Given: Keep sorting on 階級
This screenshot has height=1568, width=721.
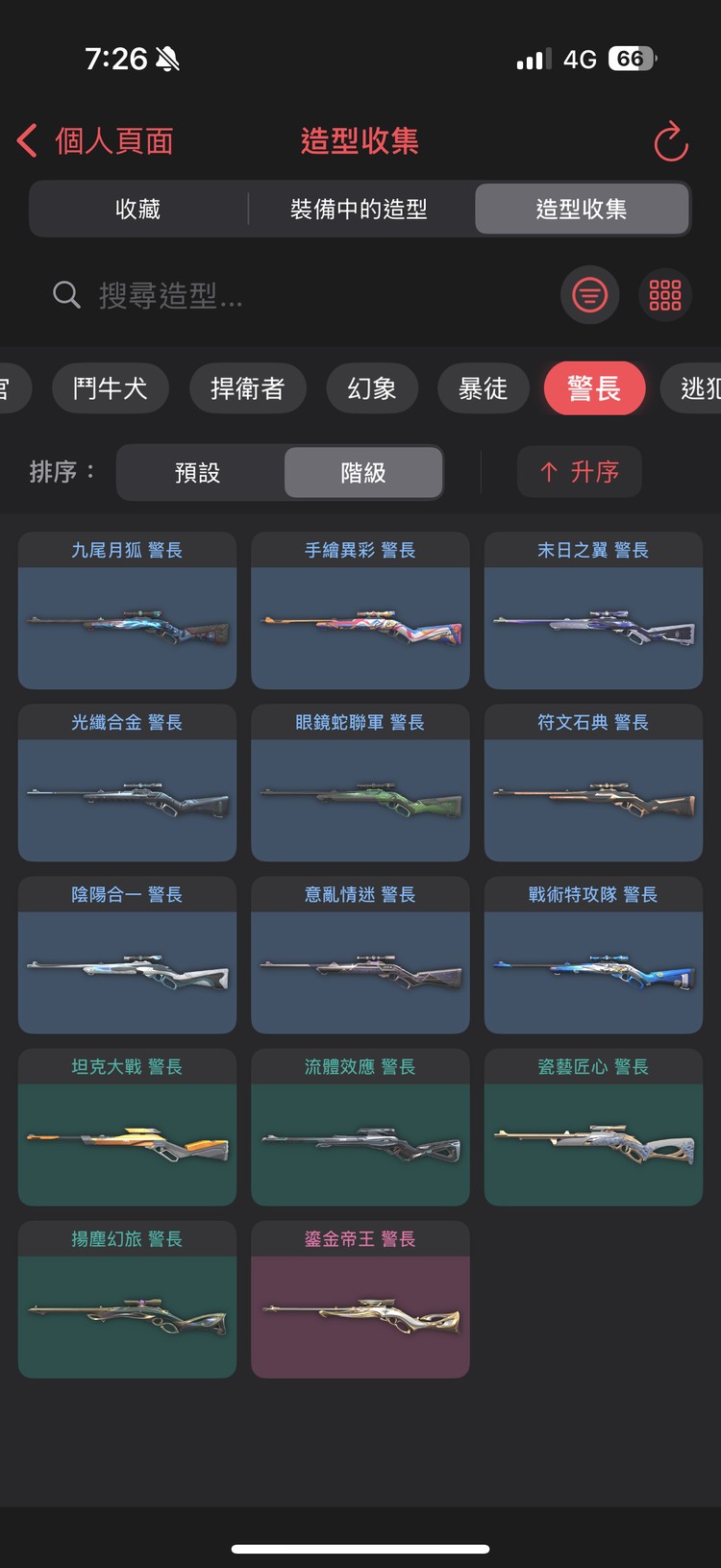Looking at the screenshot, I should [x=363, y=472].
